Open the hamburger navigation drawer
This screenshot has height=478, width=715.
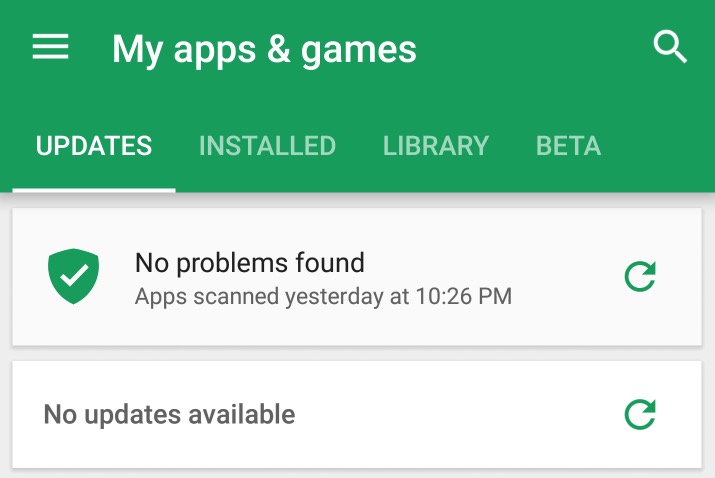point(50,47)
